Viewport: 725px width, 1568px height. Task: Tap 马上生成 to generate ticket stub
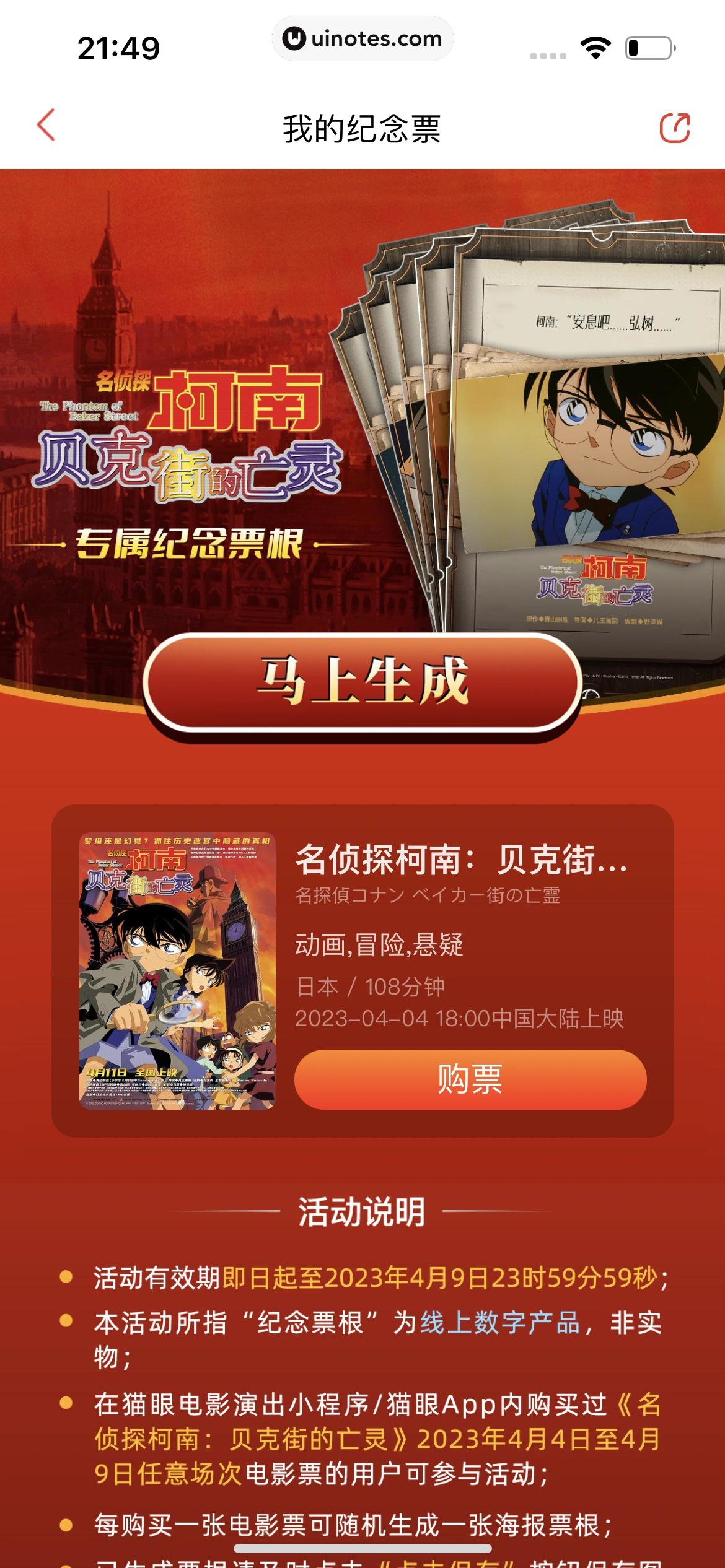(362, 682)
